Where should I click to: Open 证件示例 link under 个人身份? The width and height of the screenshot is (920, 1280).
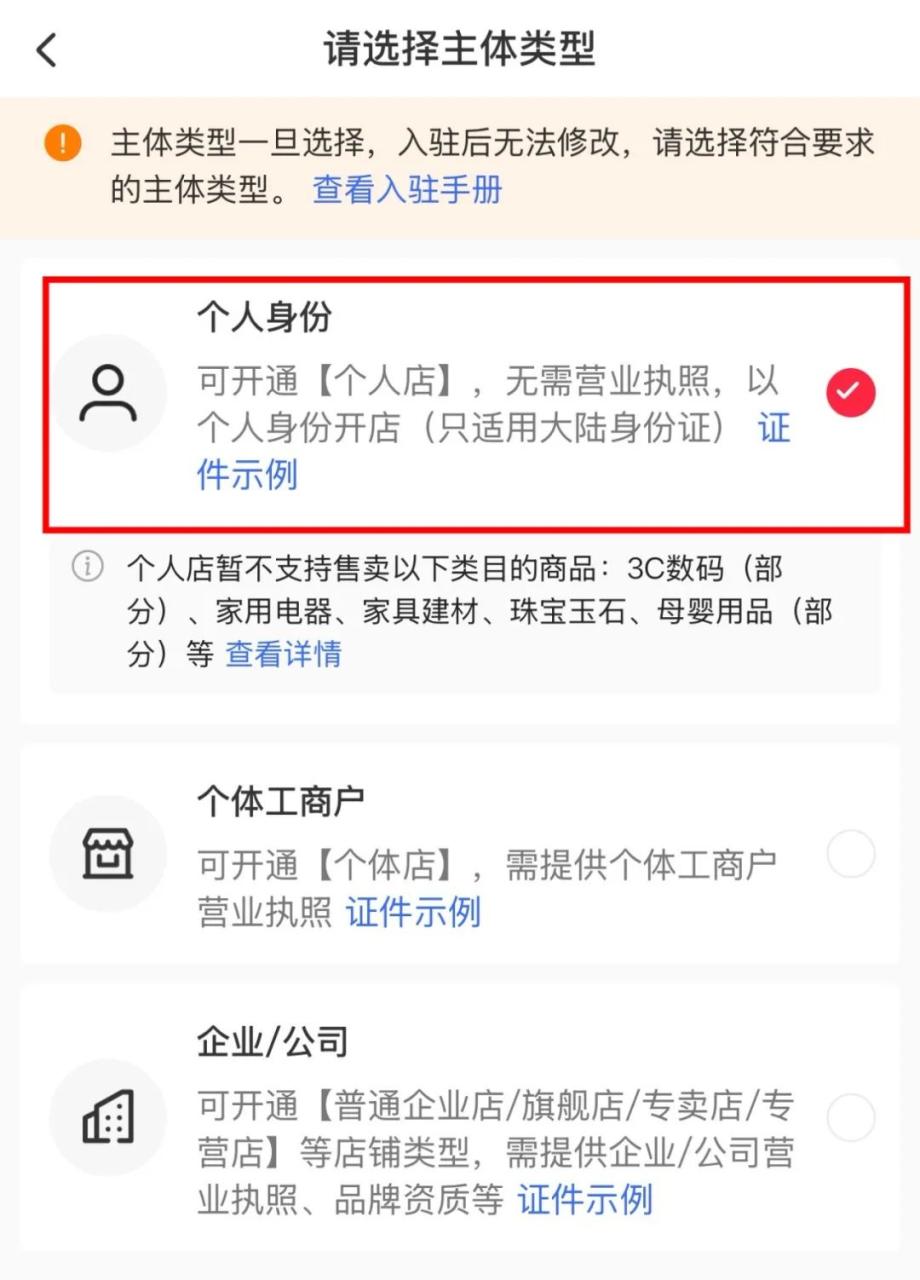coord(247,474)
